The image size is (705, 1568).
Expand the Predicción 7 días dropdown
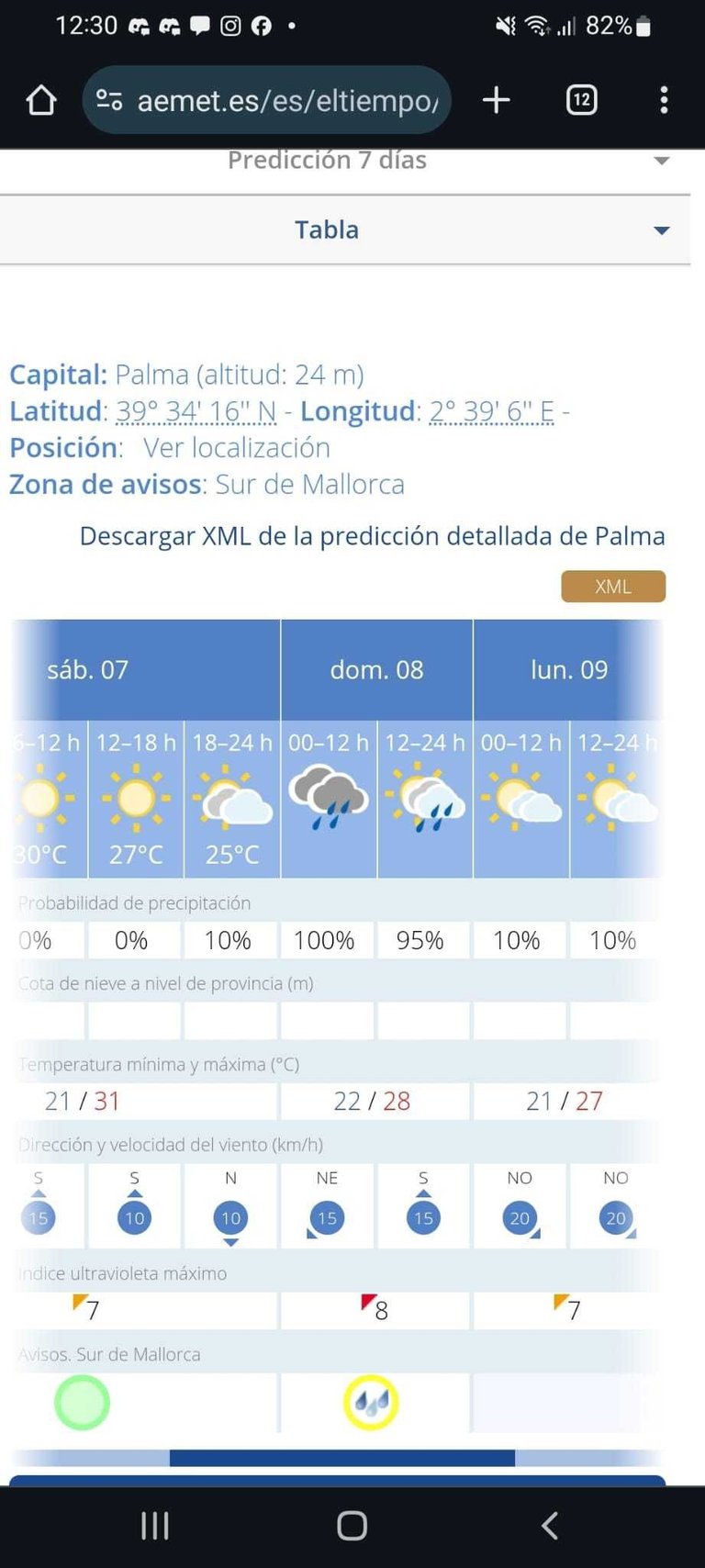point(345,162)
